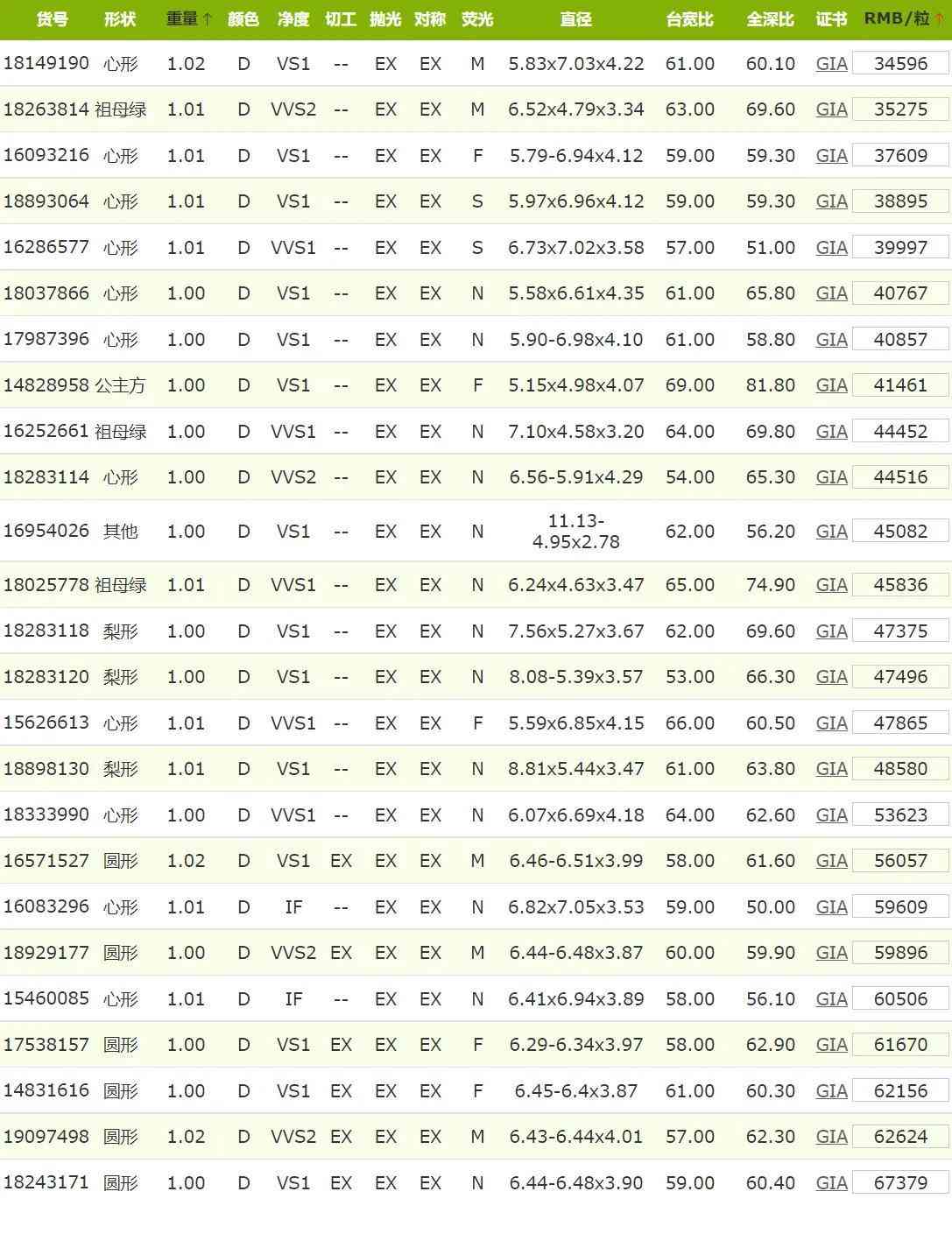View GIA certificate for item 19097498

point(831,1137)
